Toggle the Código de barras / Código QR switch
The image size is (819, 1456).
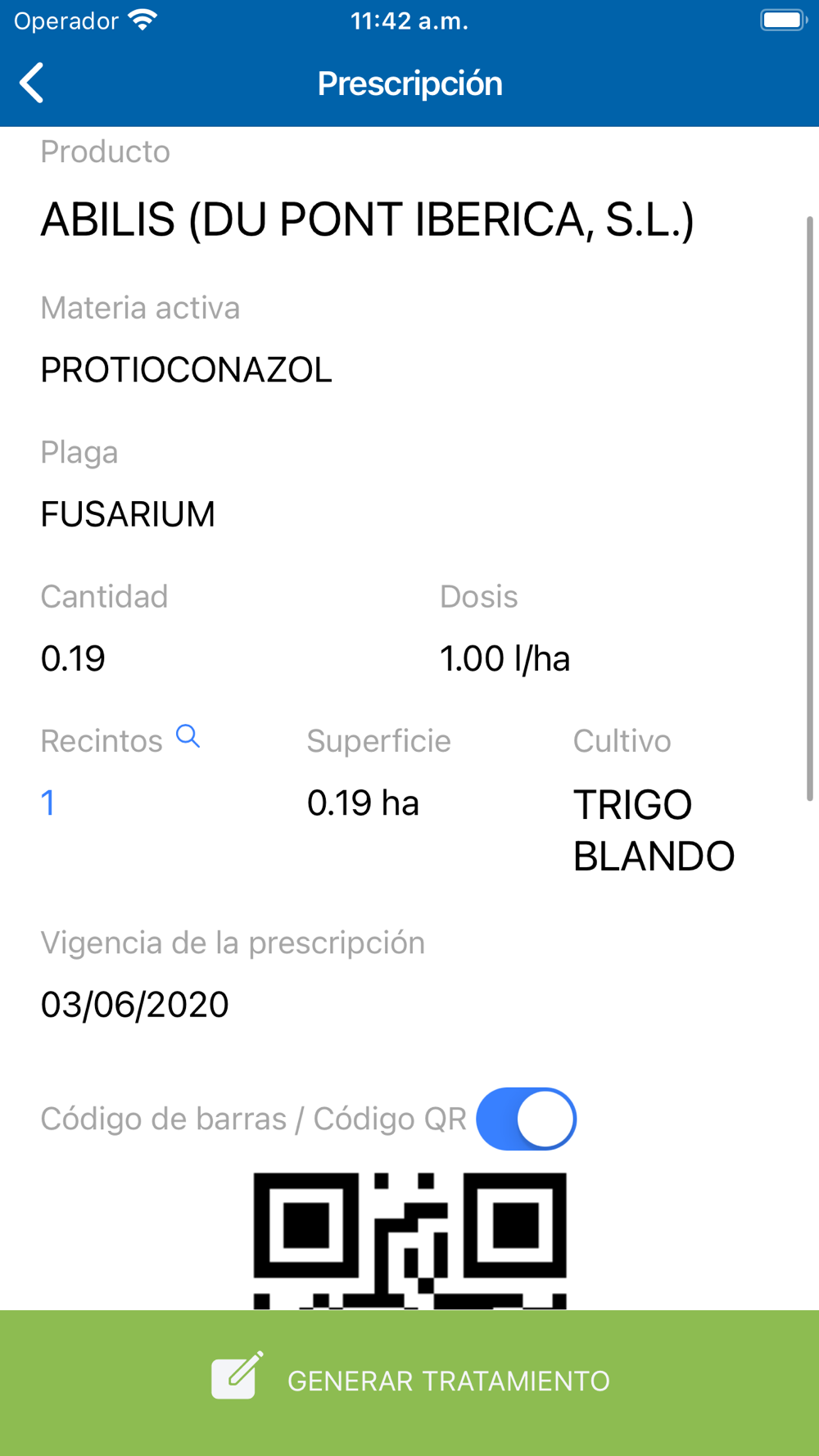(x=526, y=1119)
